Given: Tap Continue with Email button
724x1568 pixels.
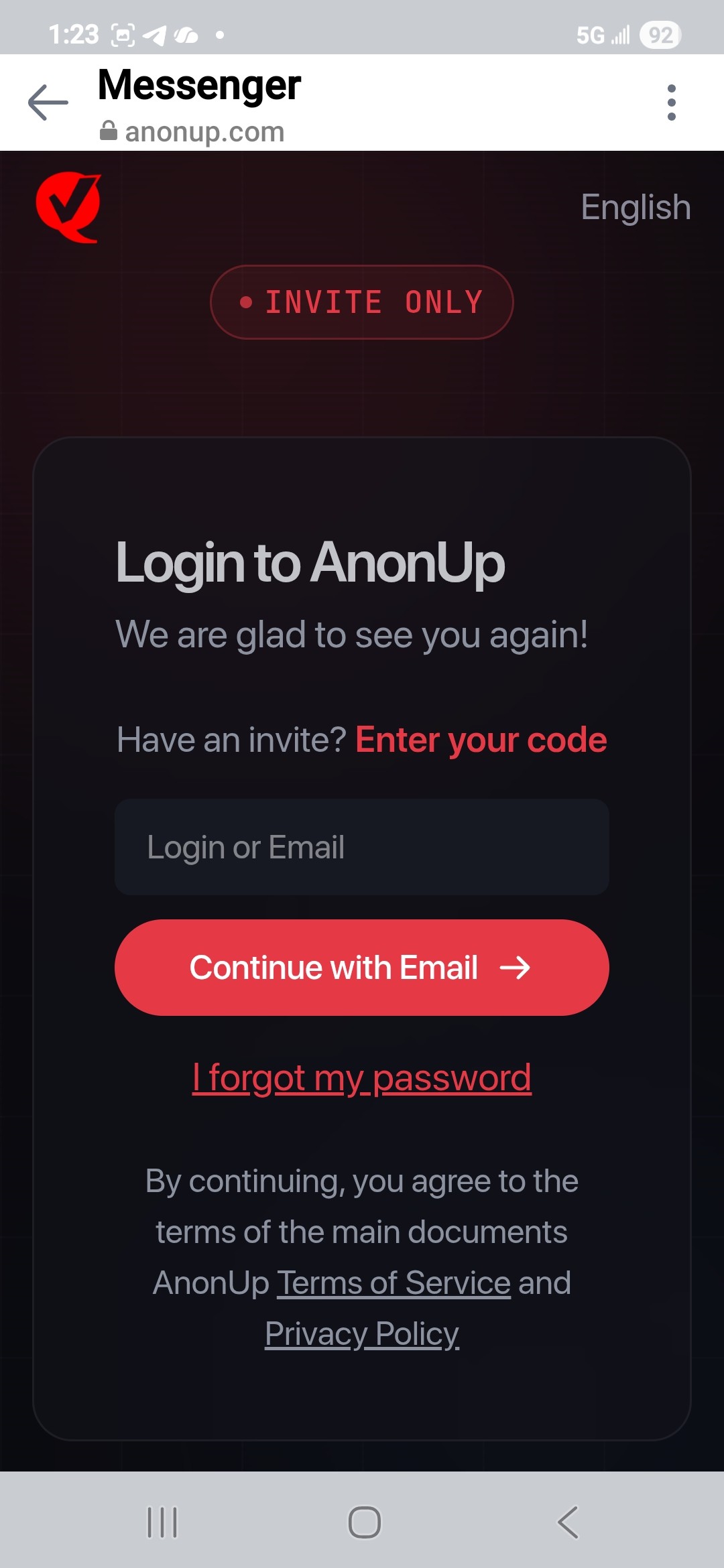Looking at the screenshot, I should click(362, 968).
